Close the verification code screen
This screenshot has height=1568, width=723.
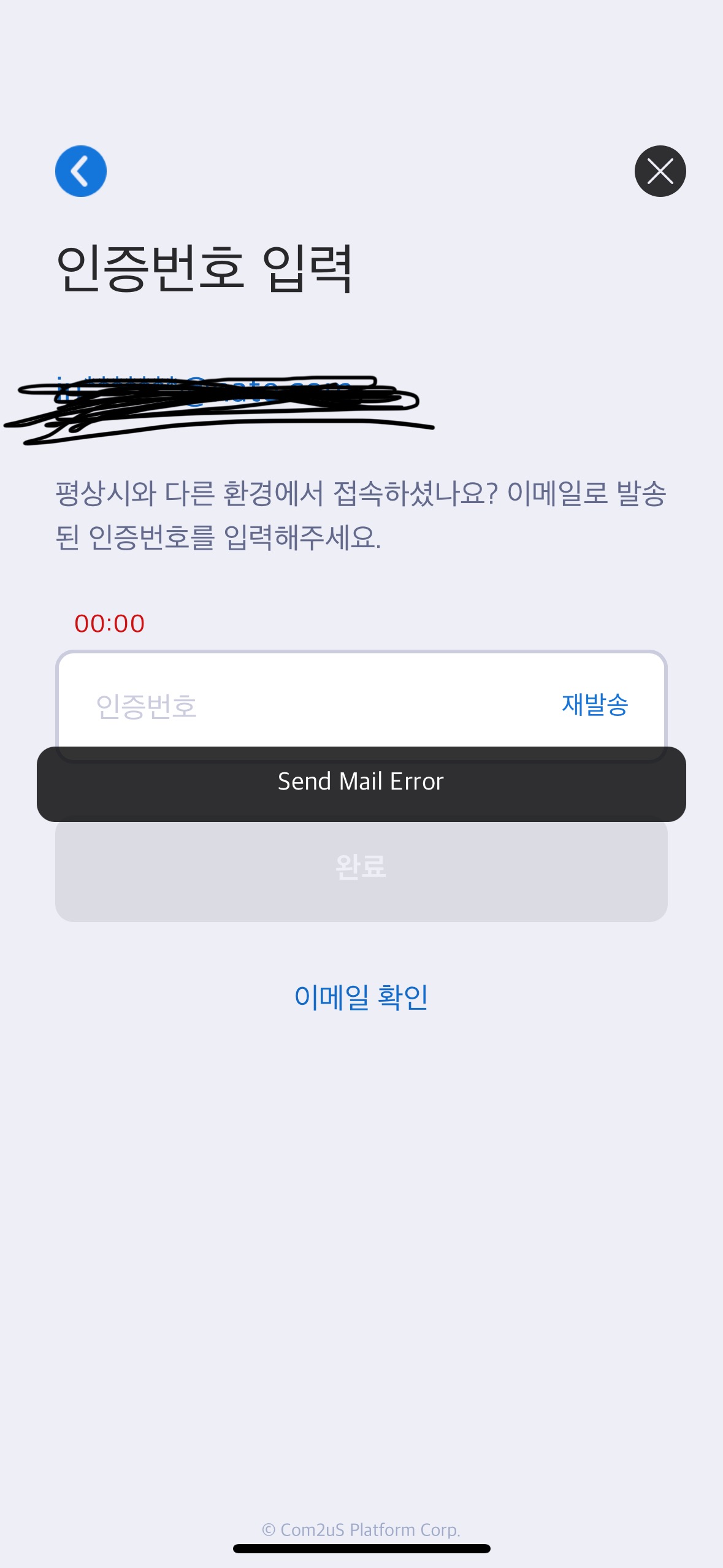pyautogui.click(x=660, y=171)
